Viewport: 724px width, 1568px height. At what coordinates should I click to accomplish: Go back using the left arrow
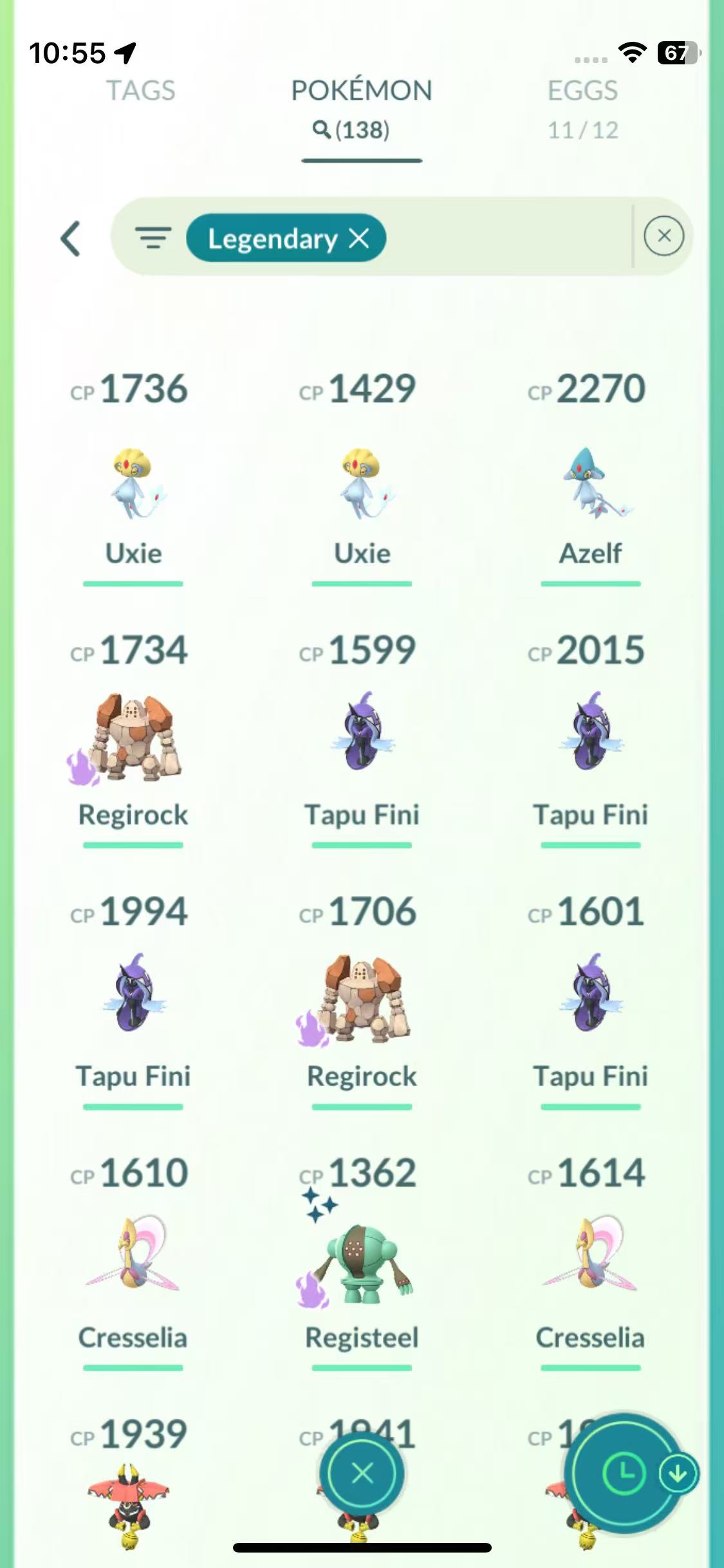pos(71,239)
